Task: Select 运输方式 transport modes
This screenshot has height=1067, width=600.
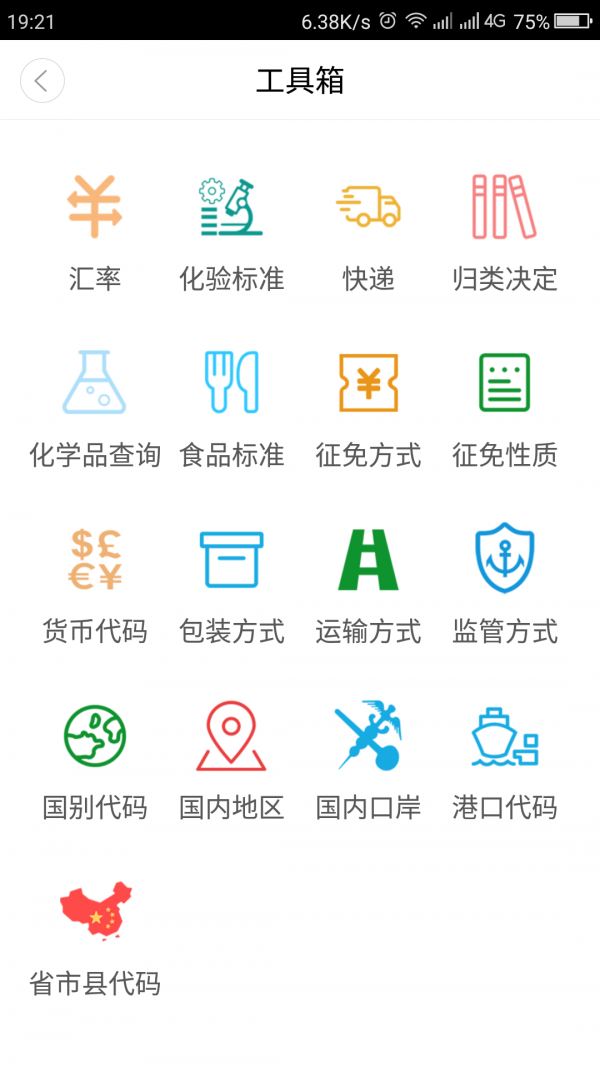Action: 368,586
